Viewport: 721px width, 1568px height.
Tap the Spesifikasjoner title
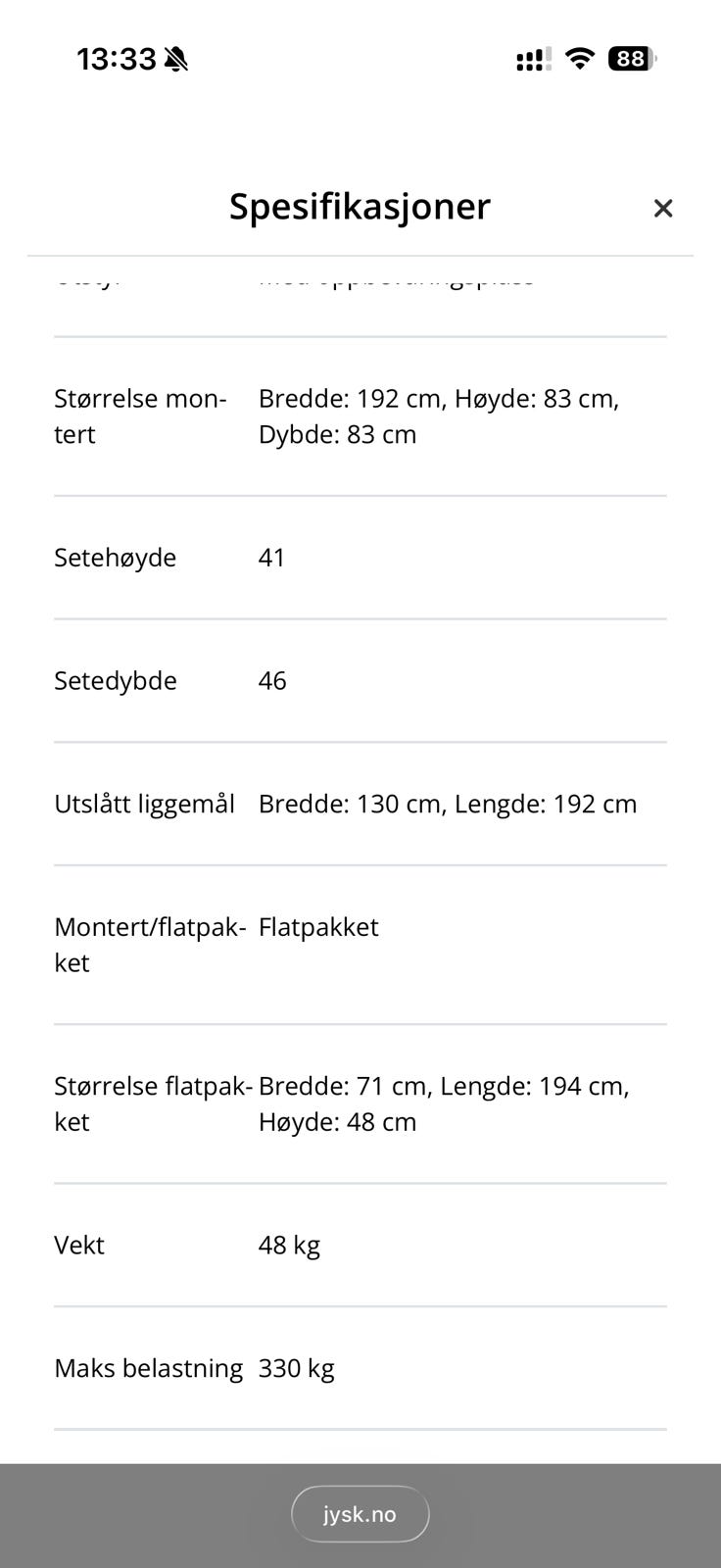point(360,206)
